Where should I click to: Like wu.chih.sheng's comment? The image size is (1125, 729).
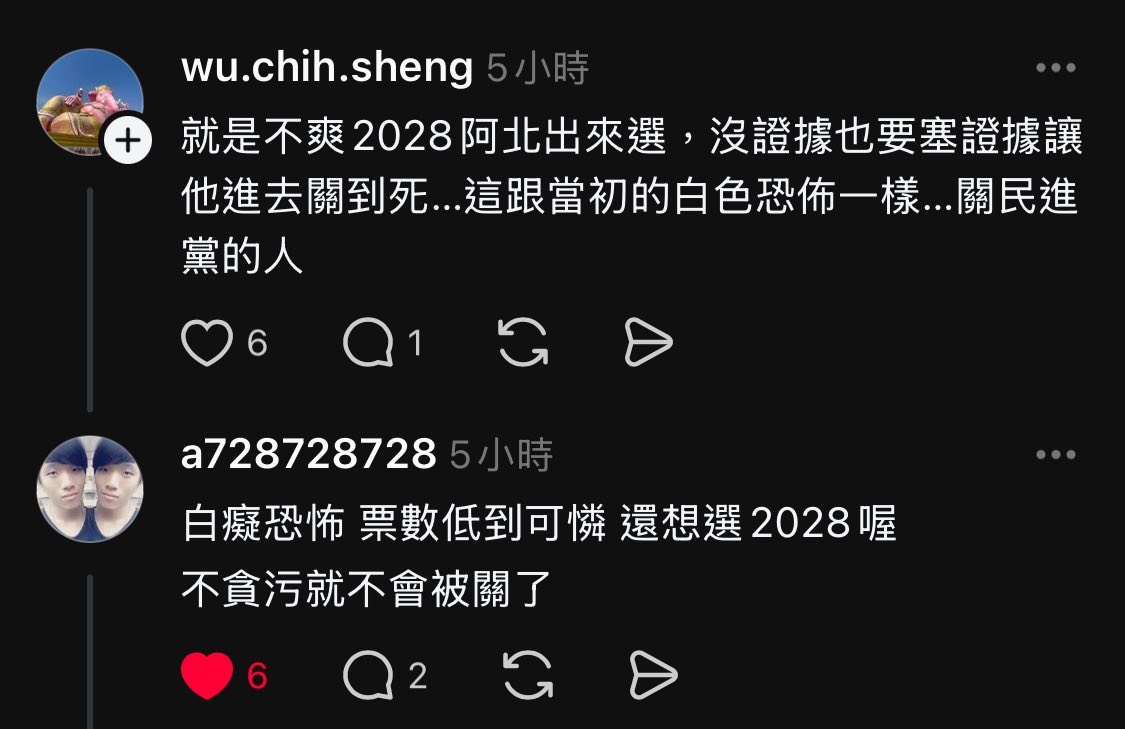click(206, 344)
